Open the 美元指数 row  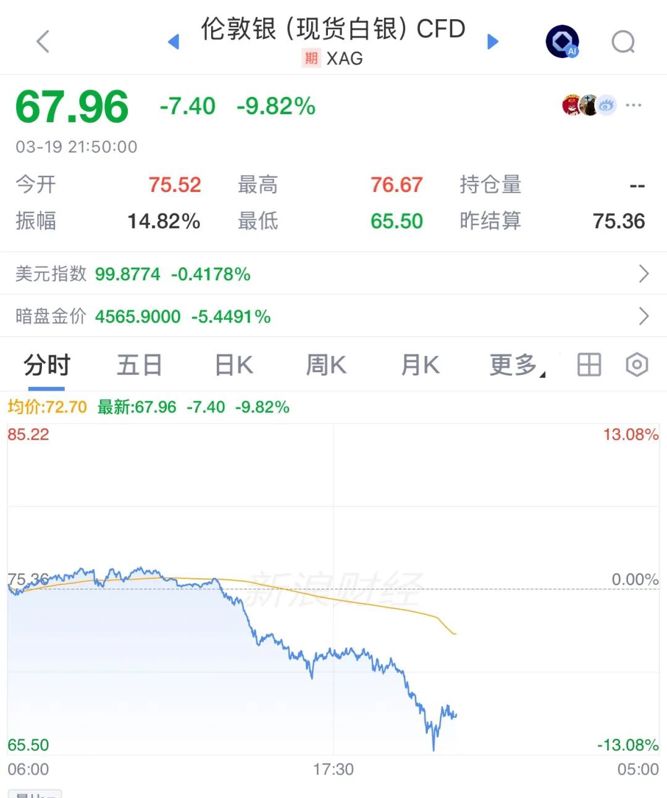[333, 274]
